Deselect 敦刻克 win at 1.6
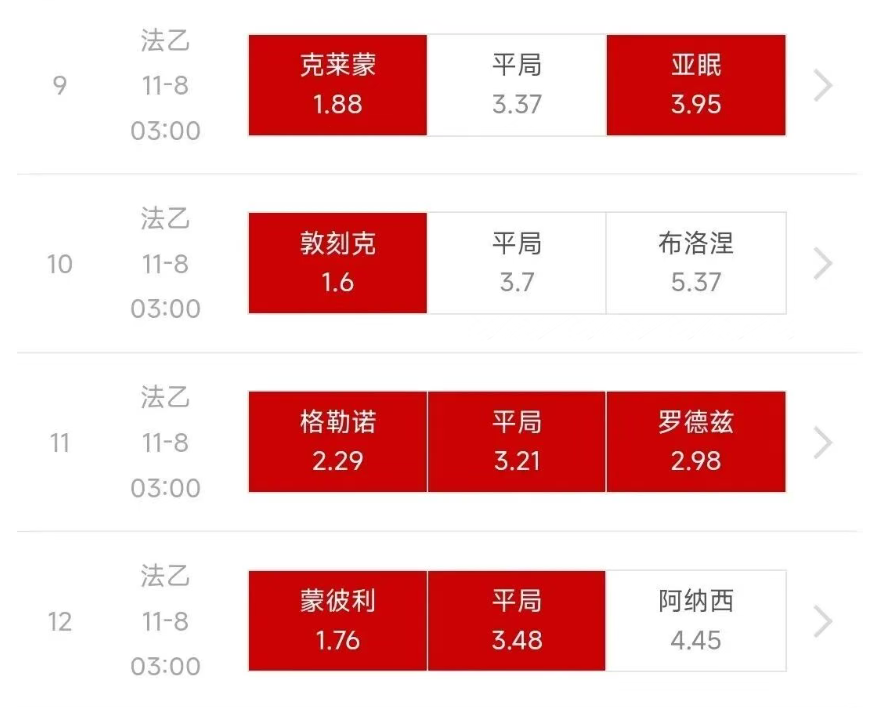The width and height of the screenshot is (889, 708). 338,263
